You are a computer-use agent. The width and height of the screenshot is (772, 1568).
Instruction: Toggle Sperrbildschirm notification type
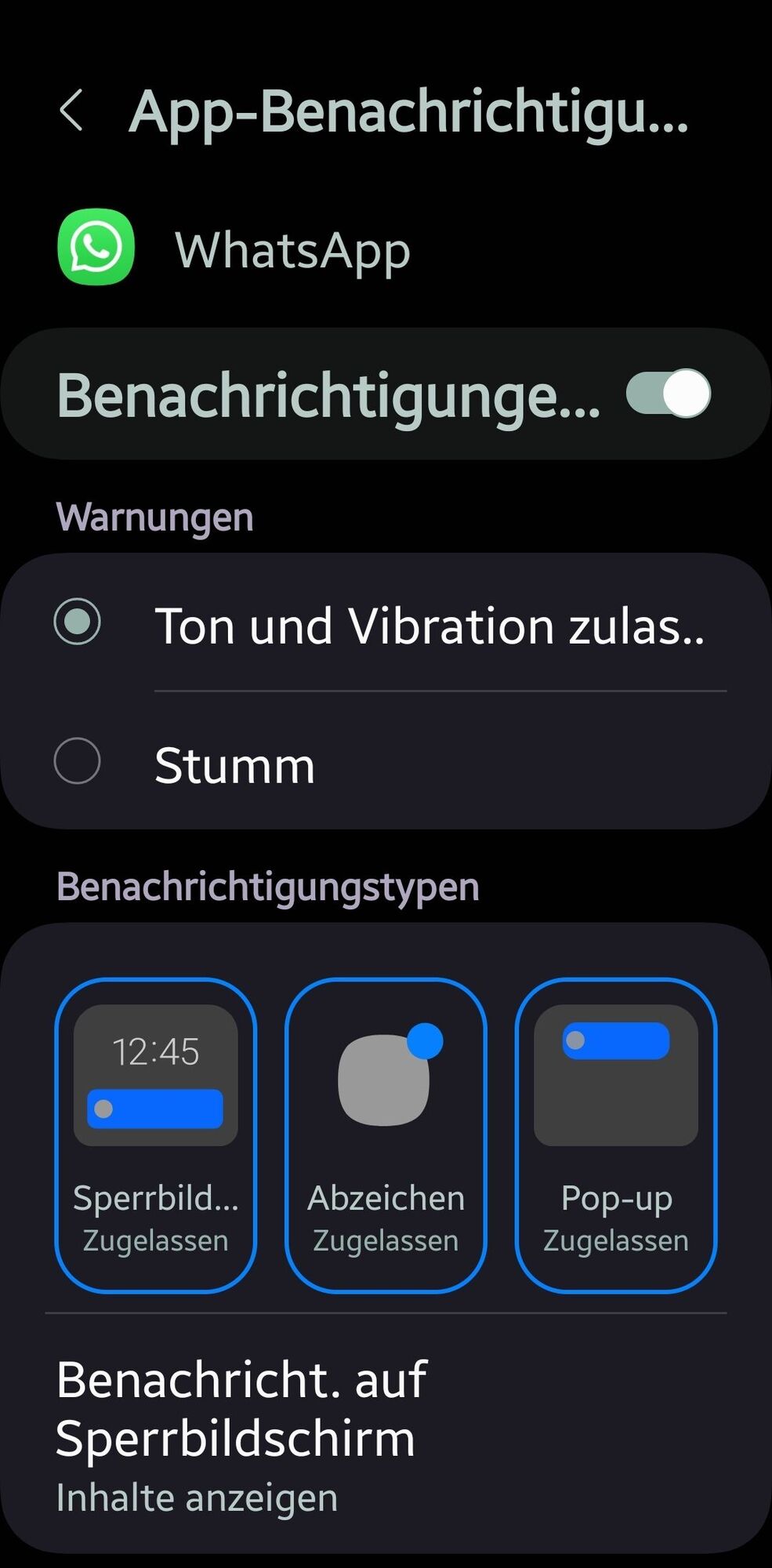155,1134
